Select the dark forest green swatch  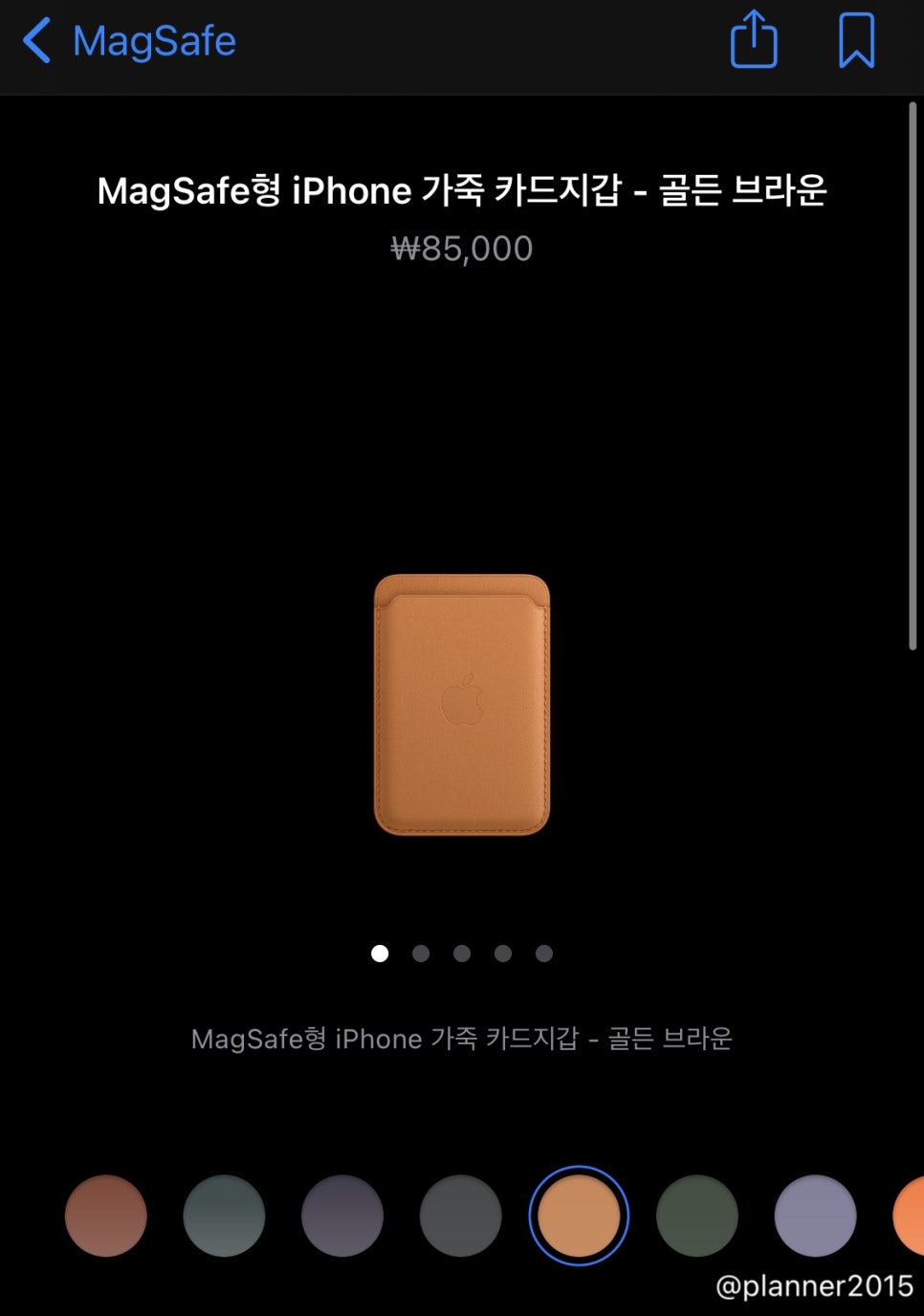[x=697, y=1216]
